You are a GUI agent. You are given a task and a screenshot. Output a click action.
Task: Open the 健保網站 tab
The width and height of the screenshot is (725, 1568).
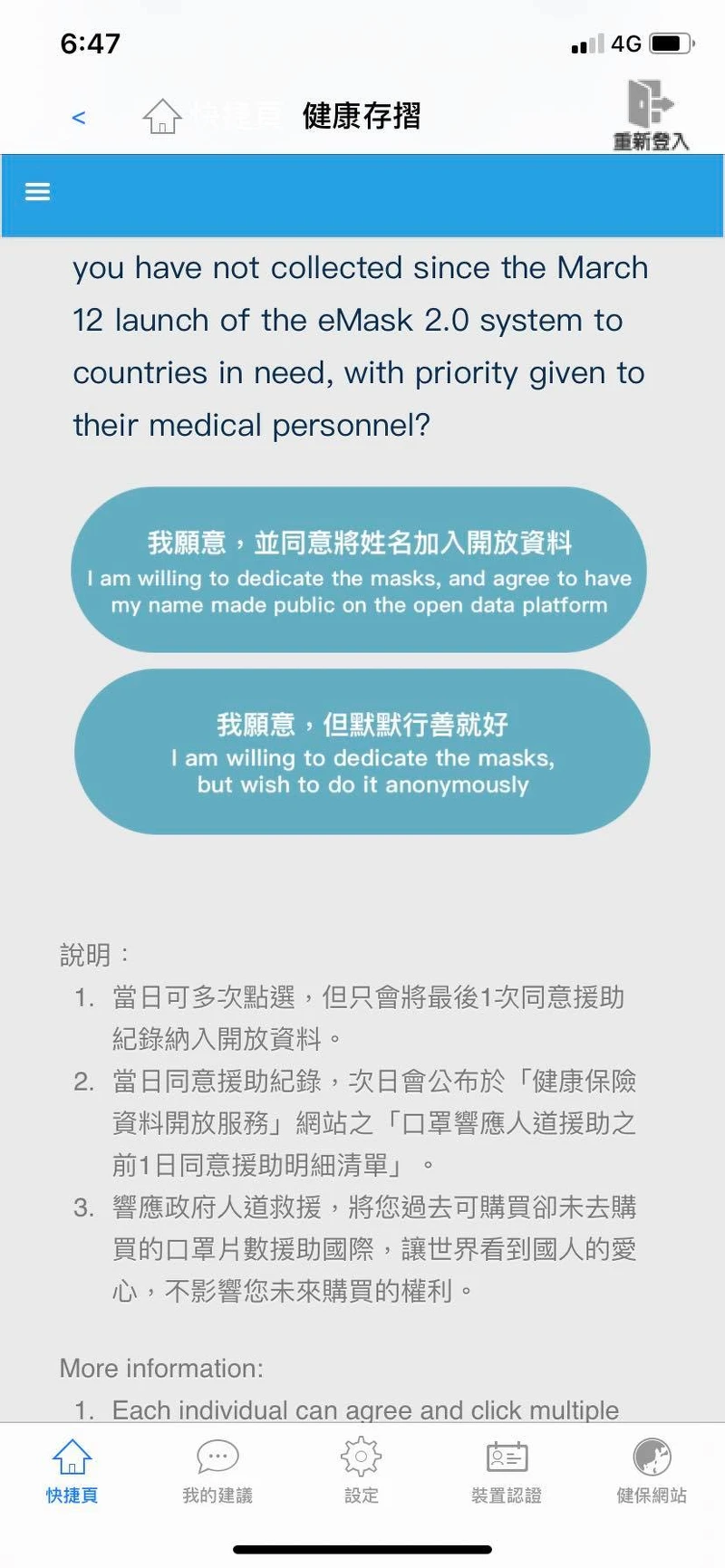(x=652, y=1470)
